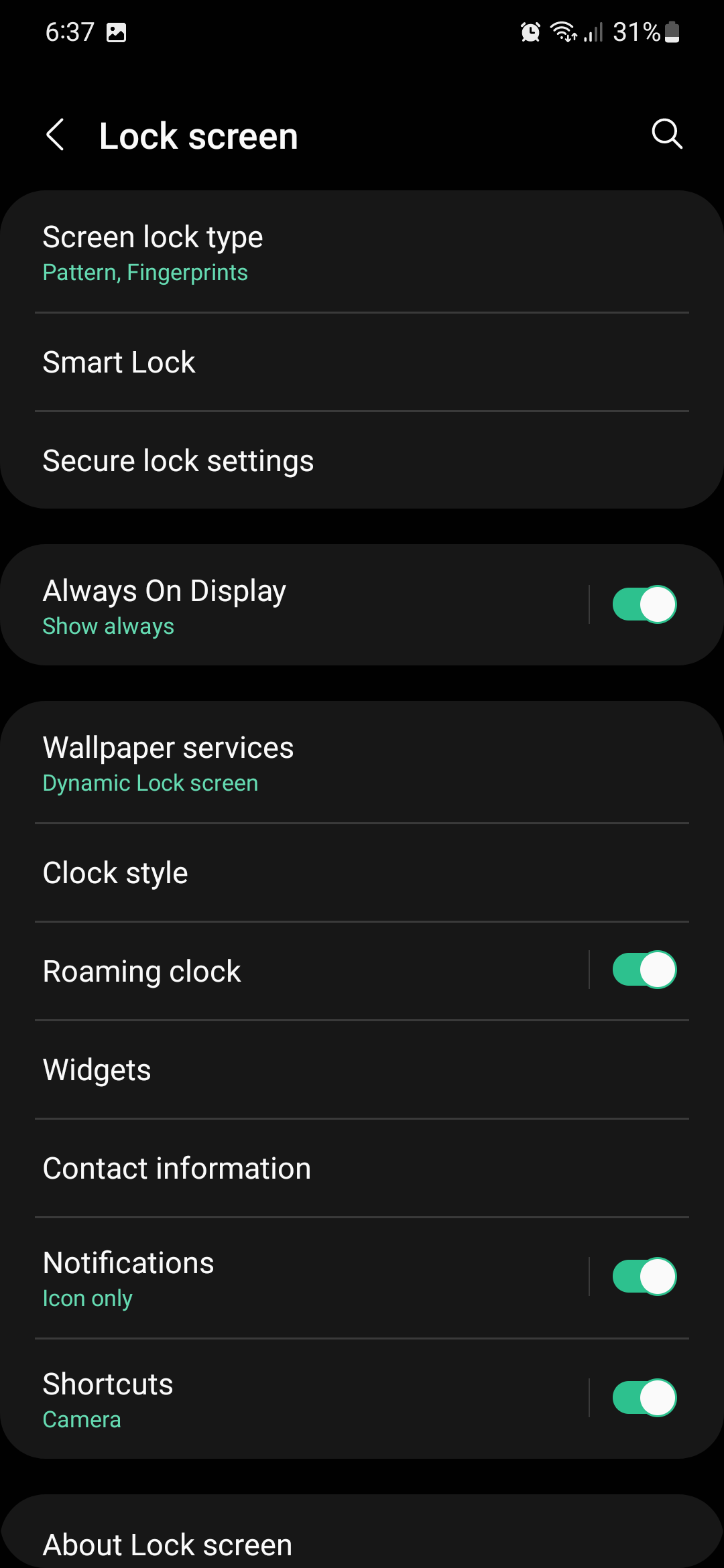Turn off Always On Display switch
724x1568 pixels.
644,604
